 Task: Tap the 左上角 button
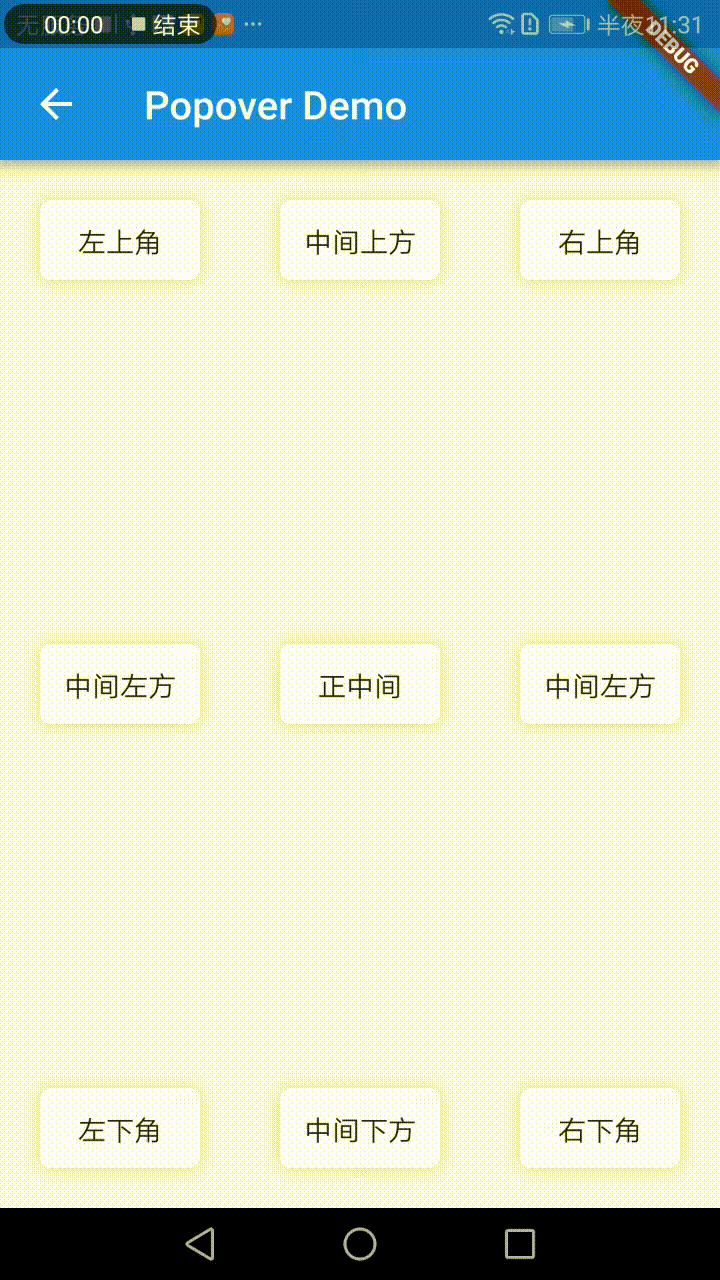[x=120, y=240]
